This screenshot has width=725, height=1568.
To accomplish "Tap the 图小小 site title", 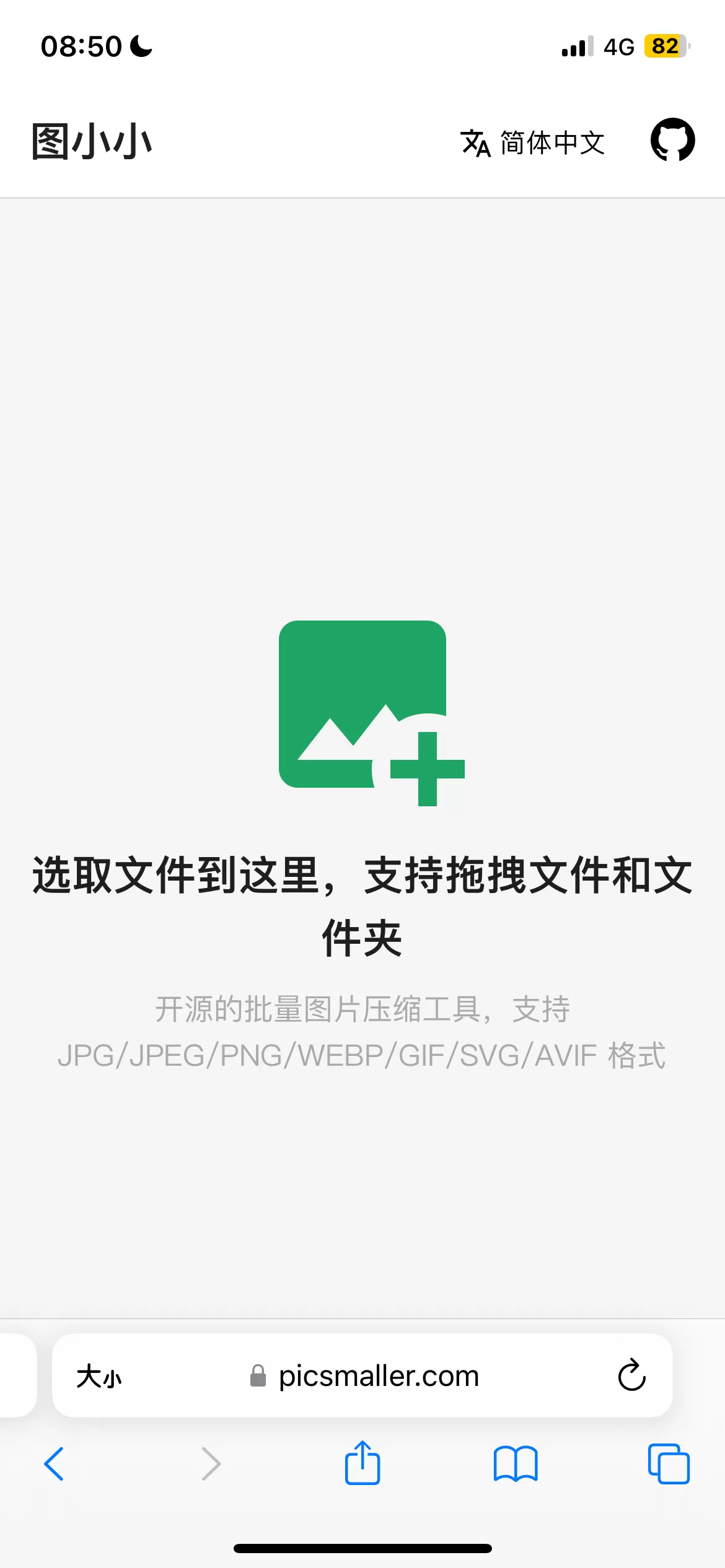I will click(x=92, y=141).
